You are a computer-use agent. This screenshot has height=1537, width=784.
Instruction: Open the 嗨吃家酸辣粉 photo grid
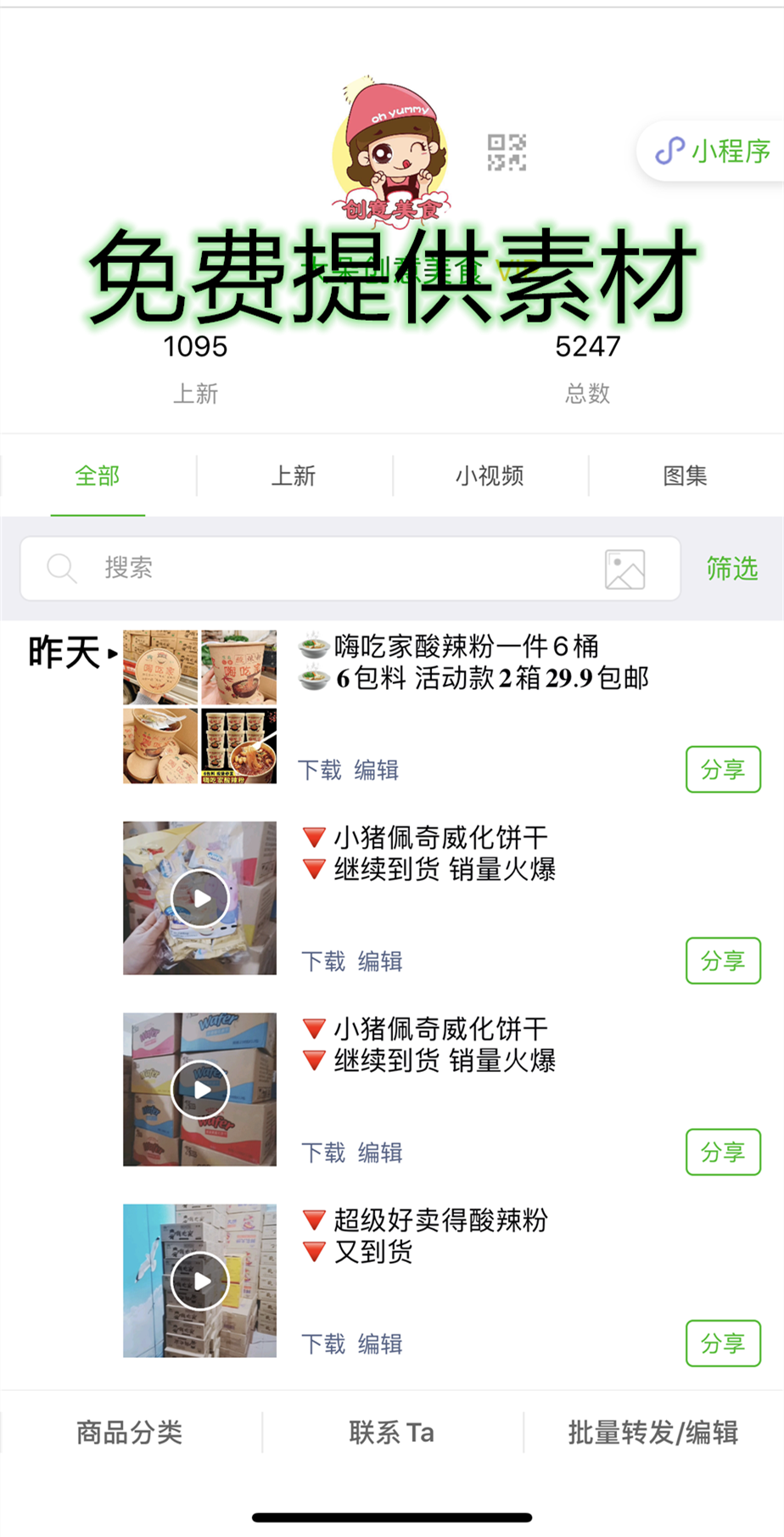(200, 706)
